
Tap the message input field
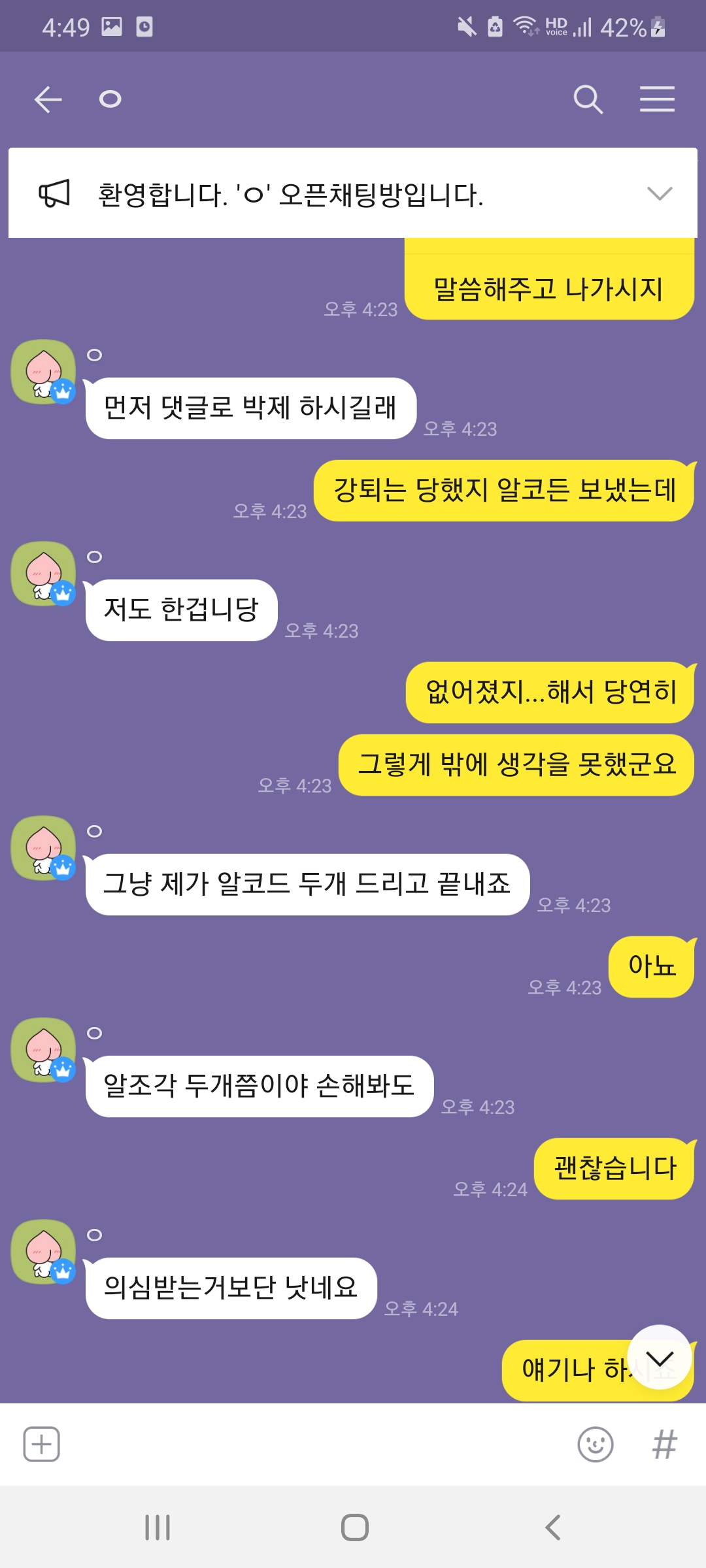coord(314,1444)
